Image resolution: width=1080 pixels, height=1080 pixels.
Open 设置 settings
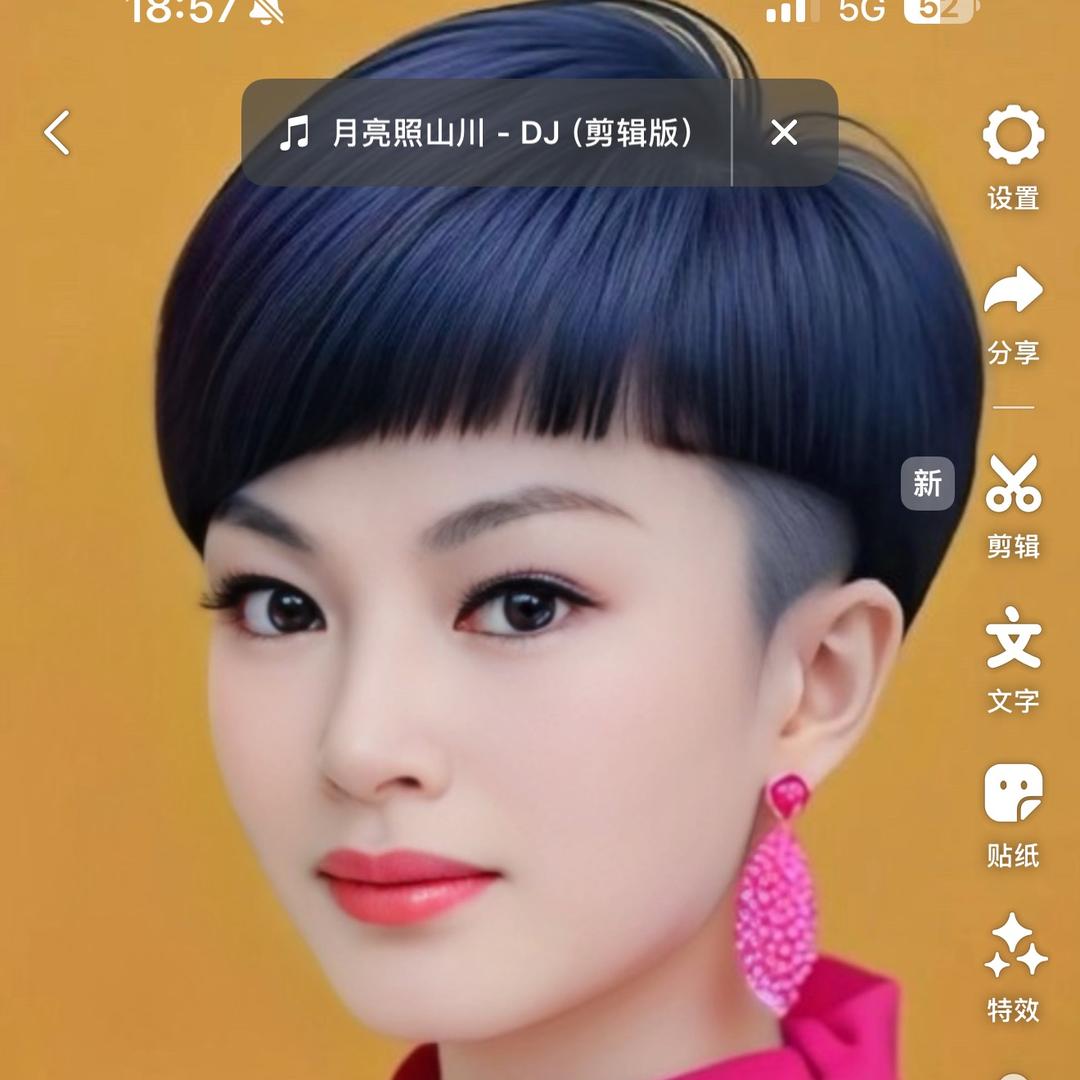pyautogui.click(x=1013, y=155)
